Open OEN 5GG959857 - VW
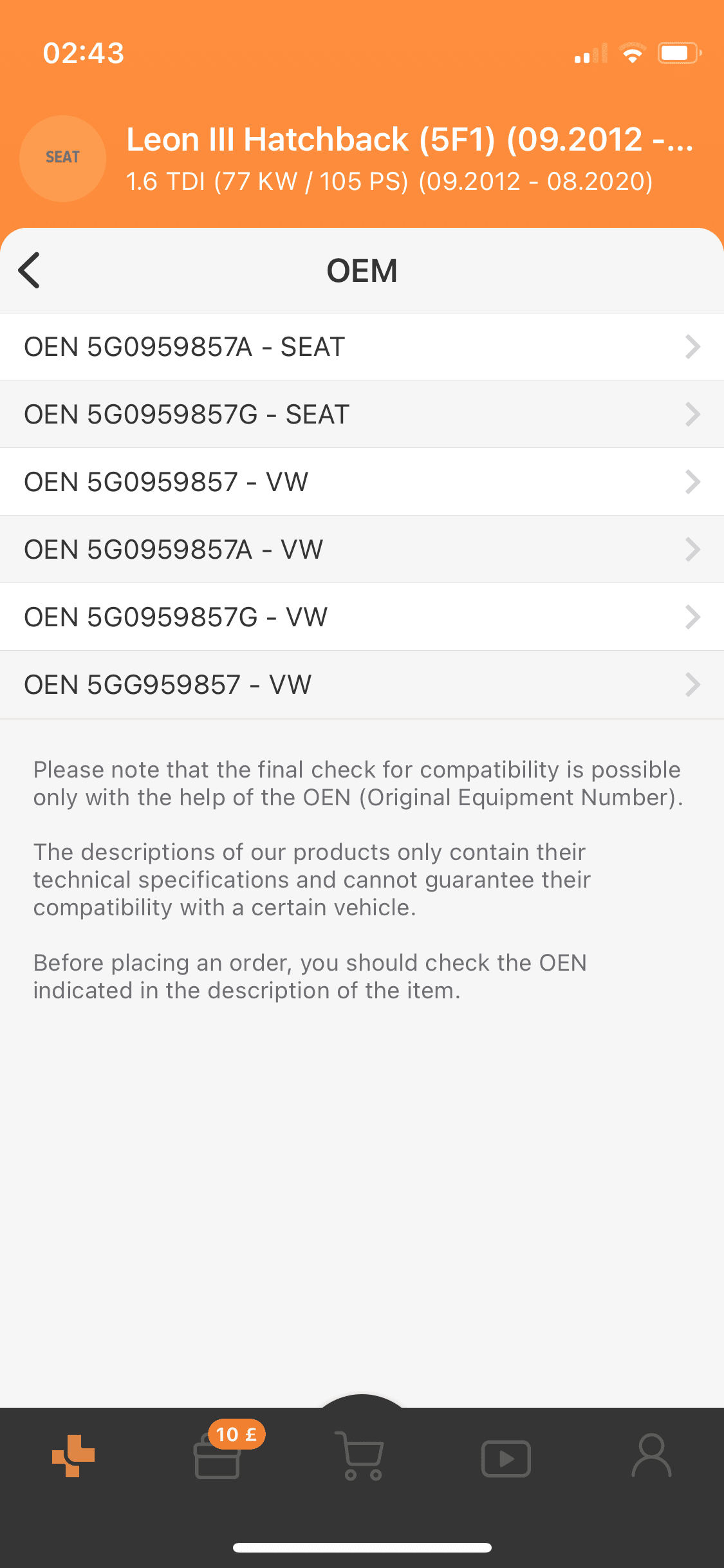Screen dimensions: 724x1568 [x=362, y=685]
